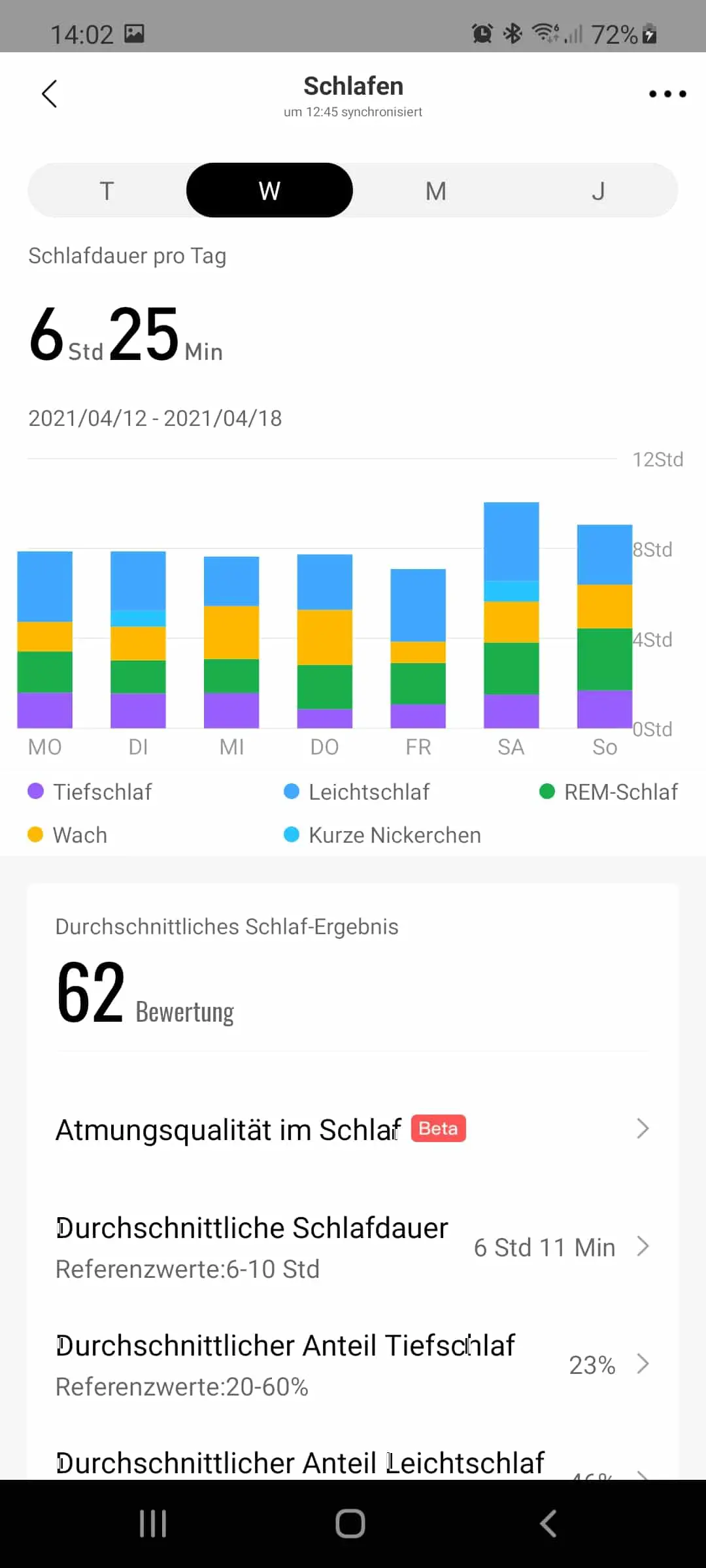The width and height of the screenshot is (706, 1568).
Task: Open Atmungsqualität im Schlaf details
Action: point(353,1129)
